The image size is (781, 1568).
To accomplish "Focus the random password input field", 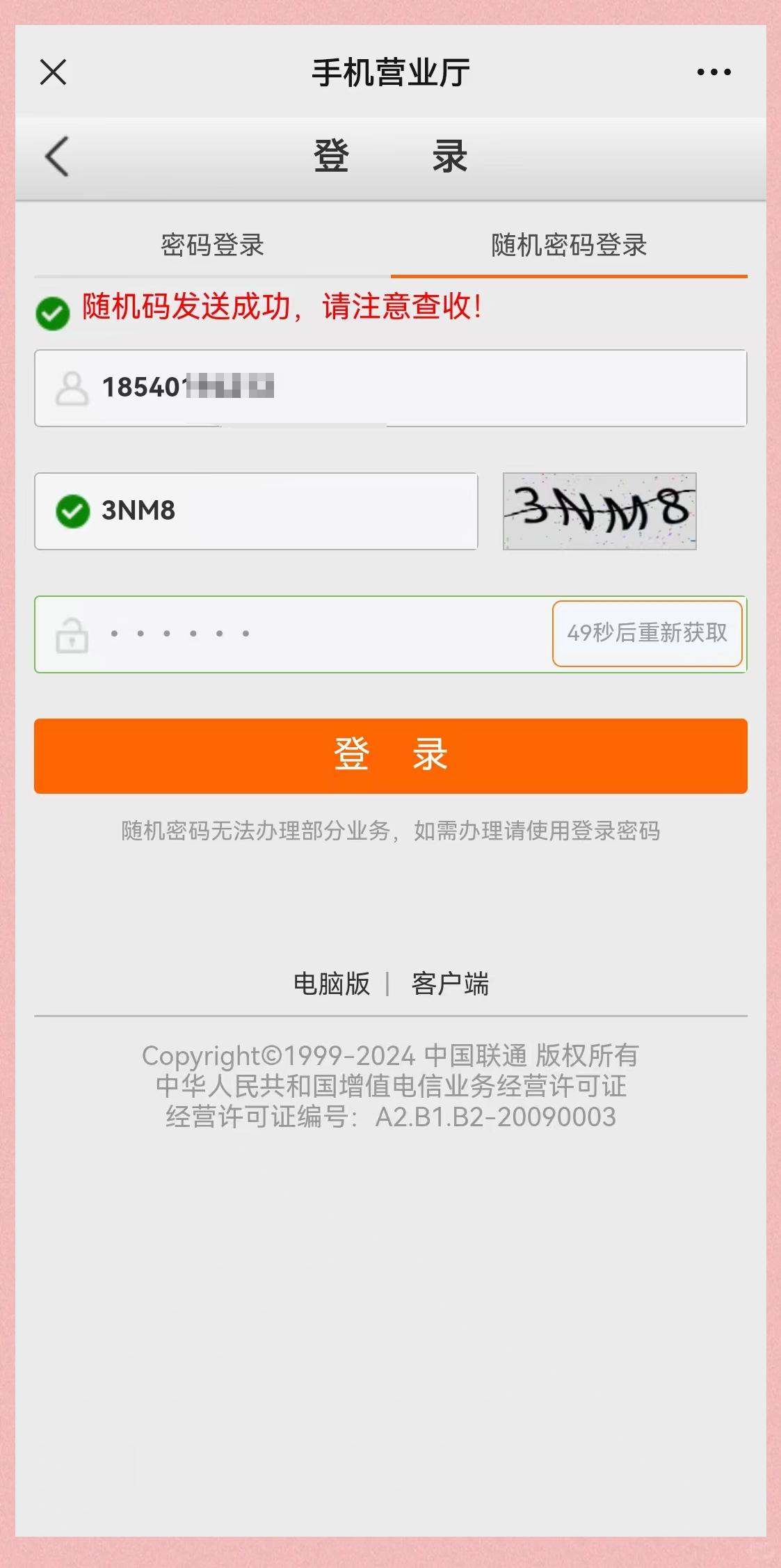I will tap(313, 634).
